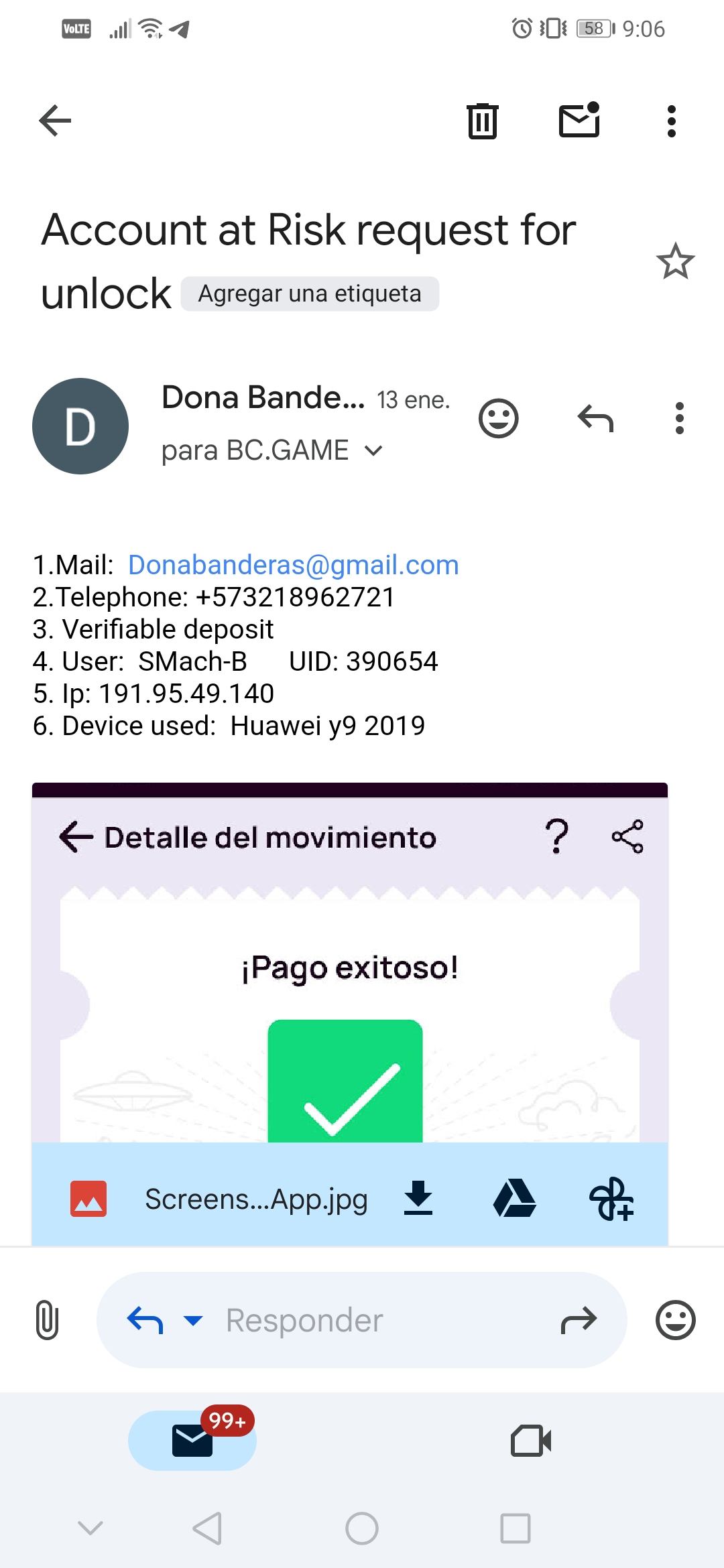Open the Donabanderas@gmail.com link
This screenshot has width=724, height=1568.
pos(293,565)
